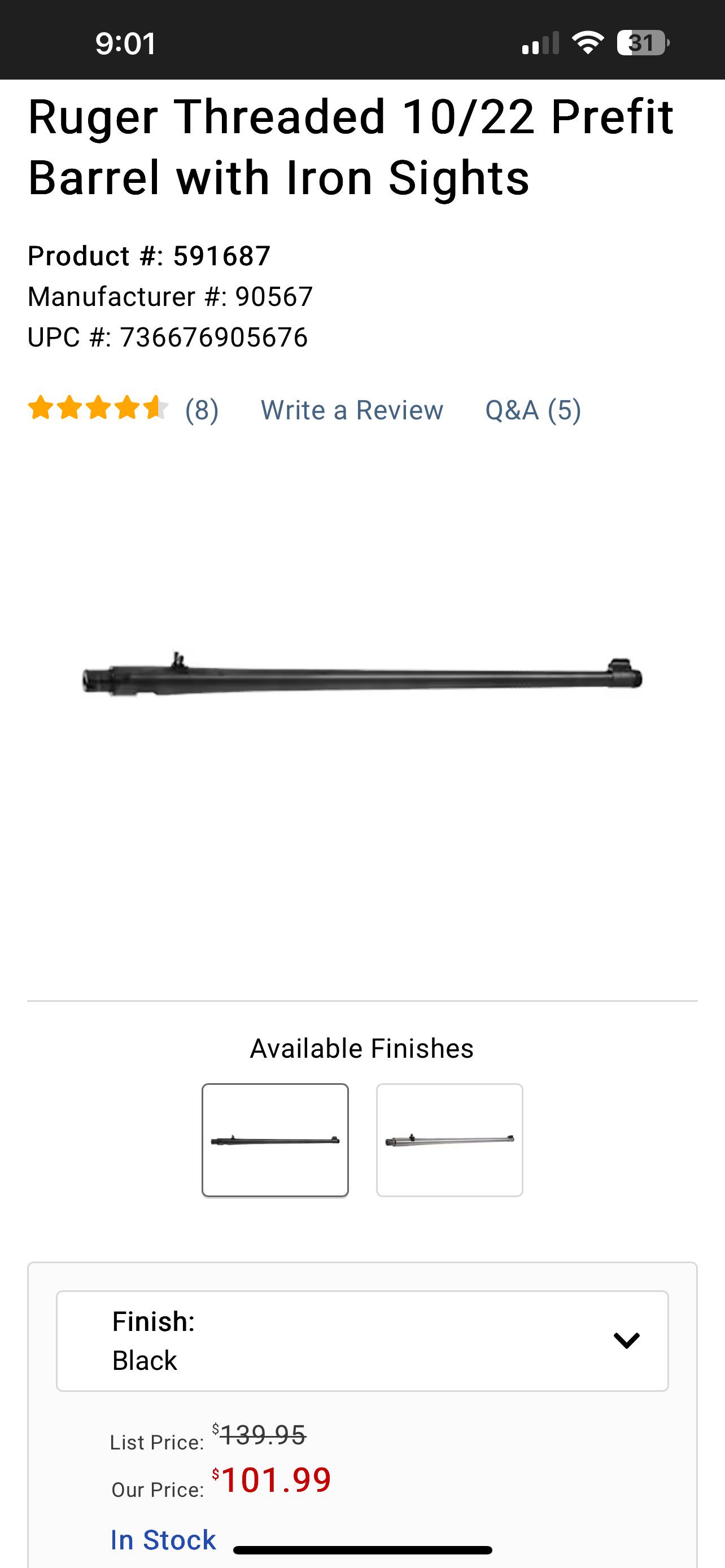View the 8 customer reviews

pyautogui.click(x=202, y=410)
